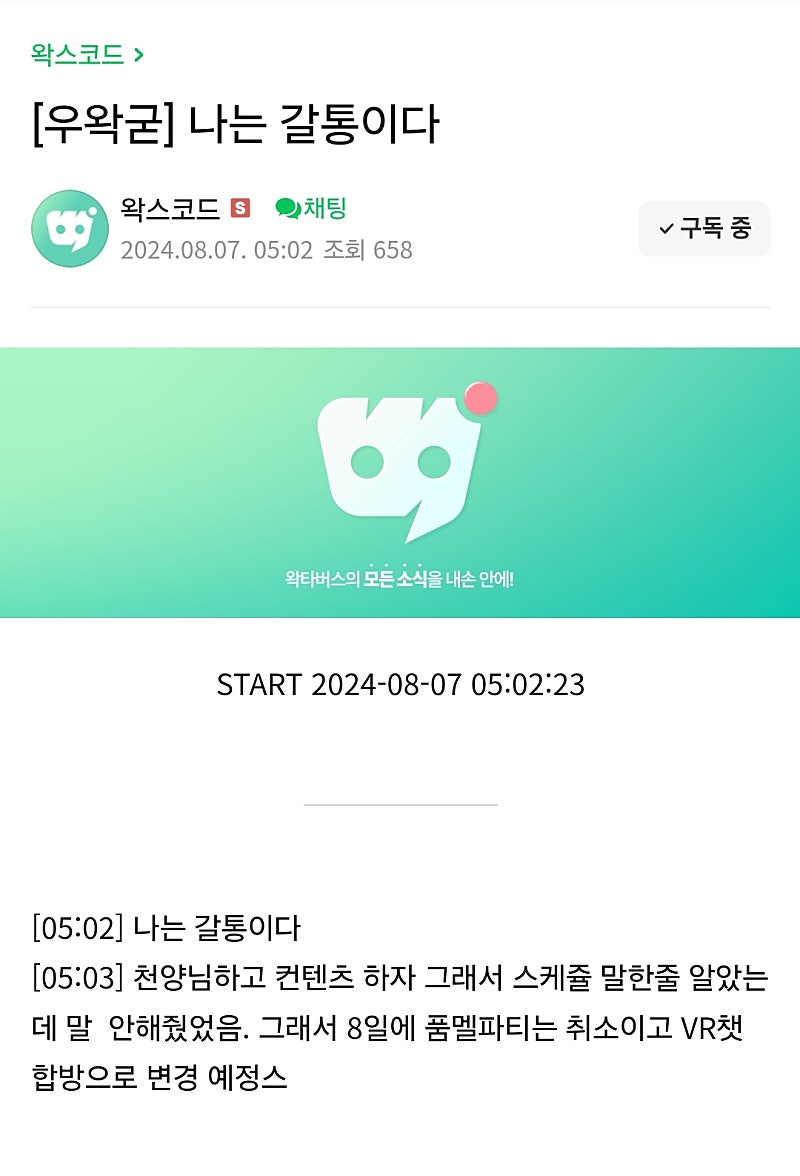Start a 채팅 with the author

[x=311, y=208]
